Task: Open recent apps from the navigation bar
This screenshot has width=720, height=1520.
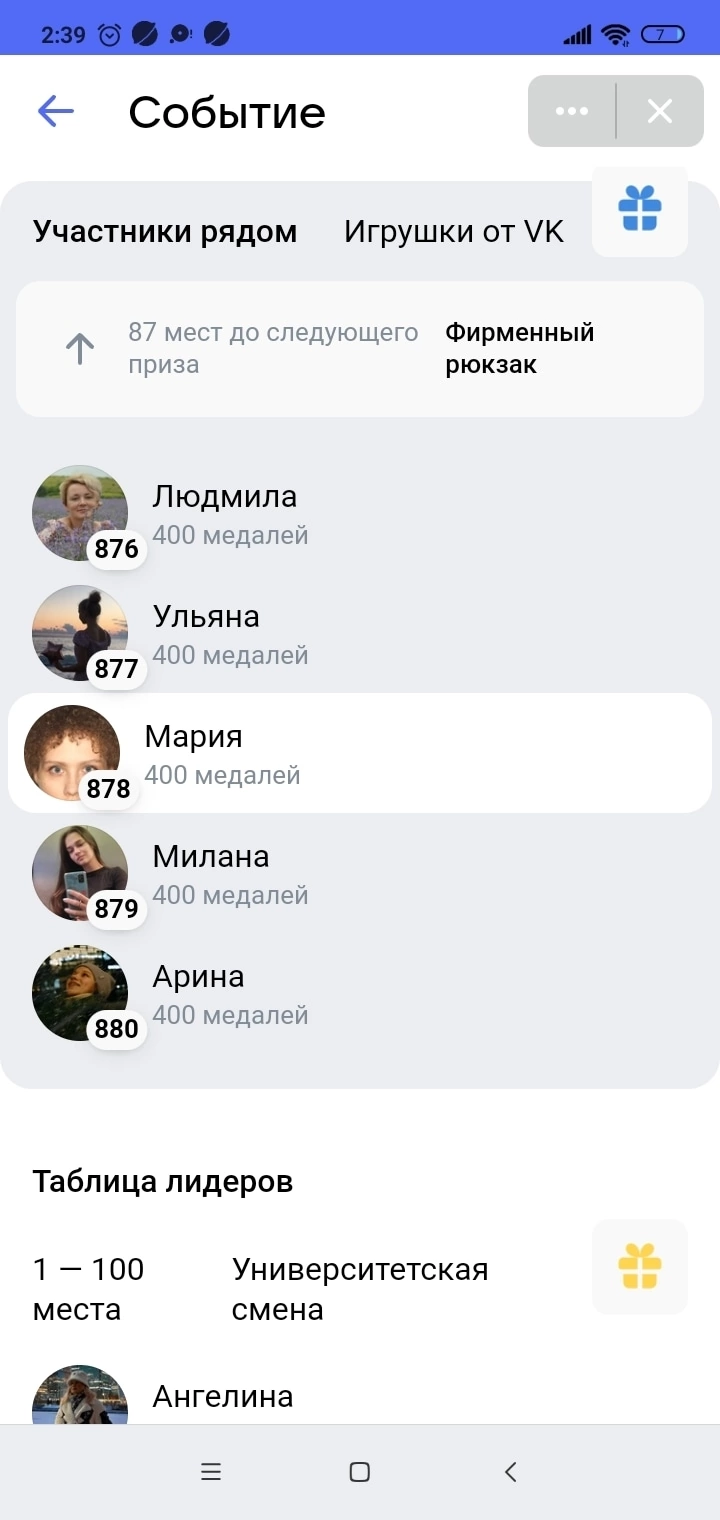Action: point(210,1472)
